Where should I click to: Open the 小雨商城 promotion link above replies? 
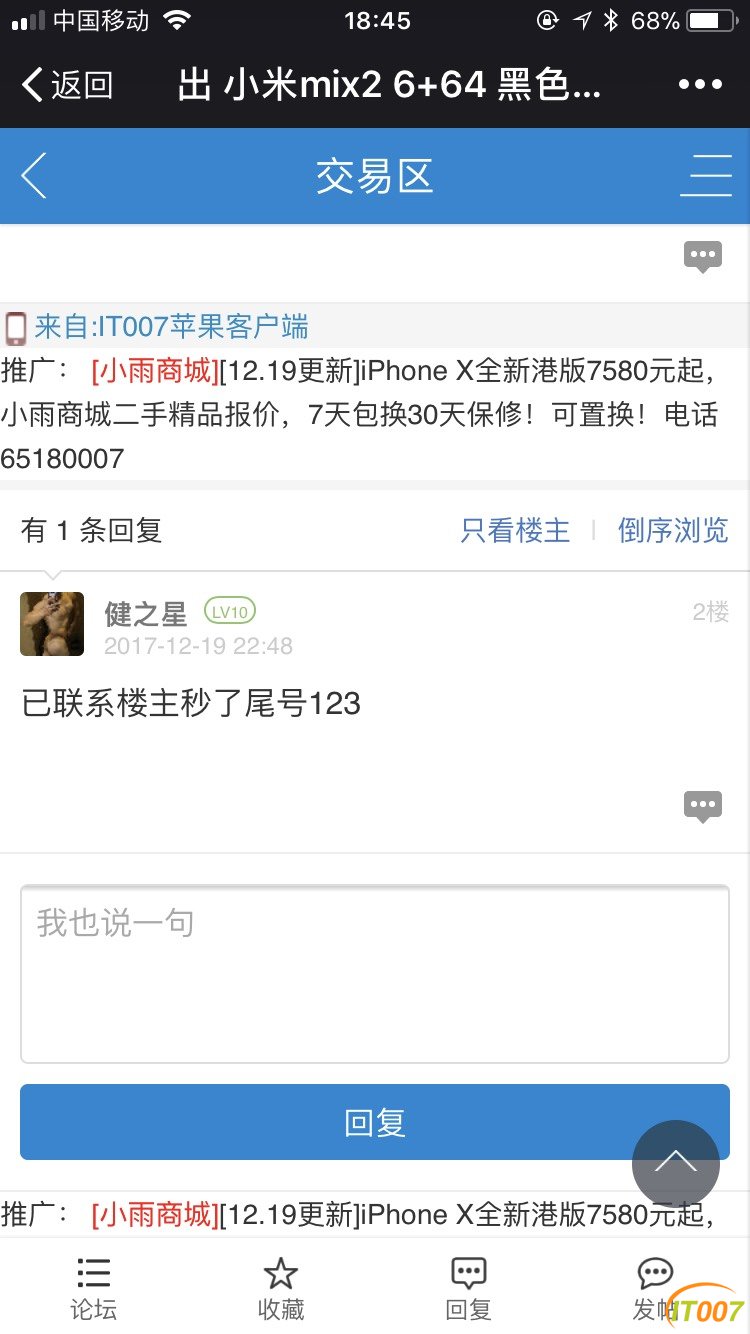(154, 371)
